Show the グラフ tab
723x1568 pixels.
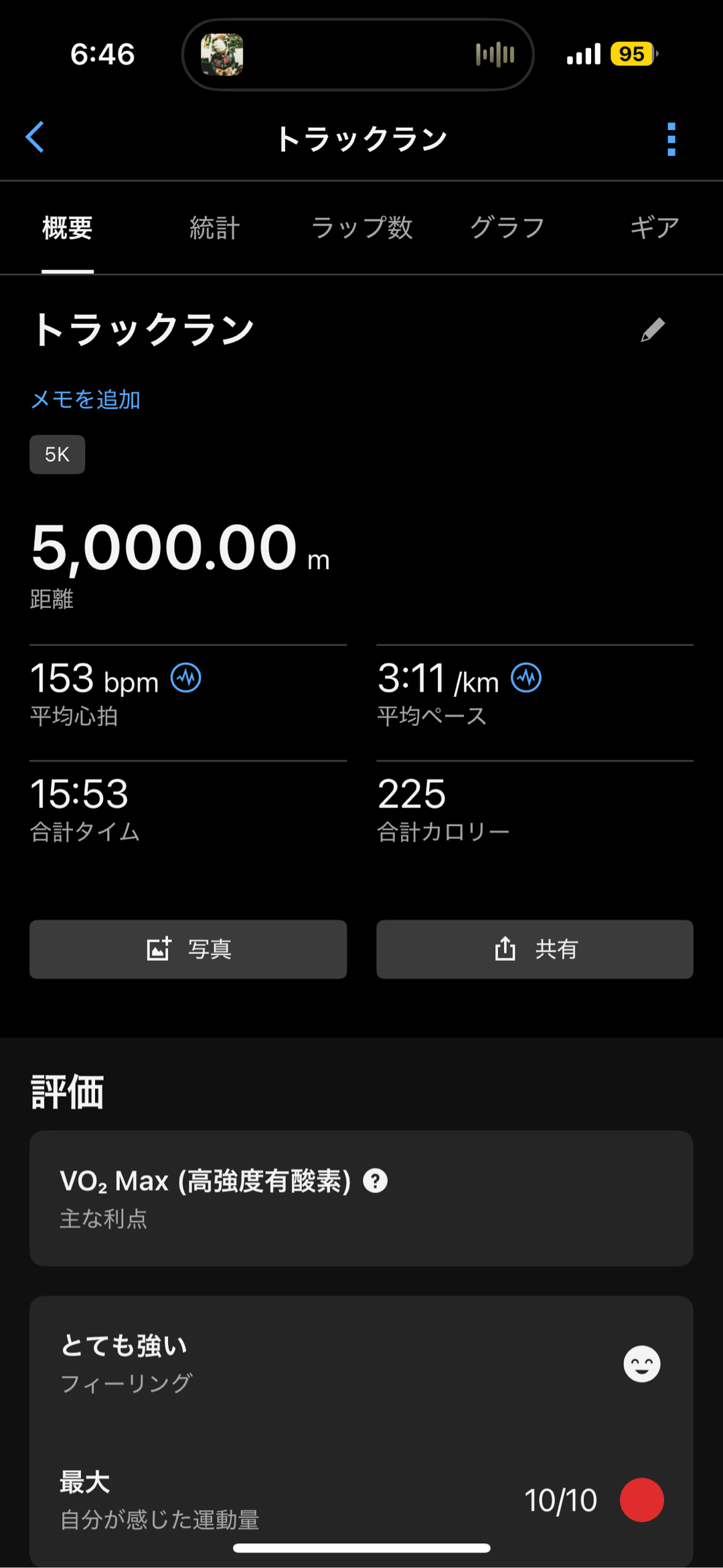[507, 228]
